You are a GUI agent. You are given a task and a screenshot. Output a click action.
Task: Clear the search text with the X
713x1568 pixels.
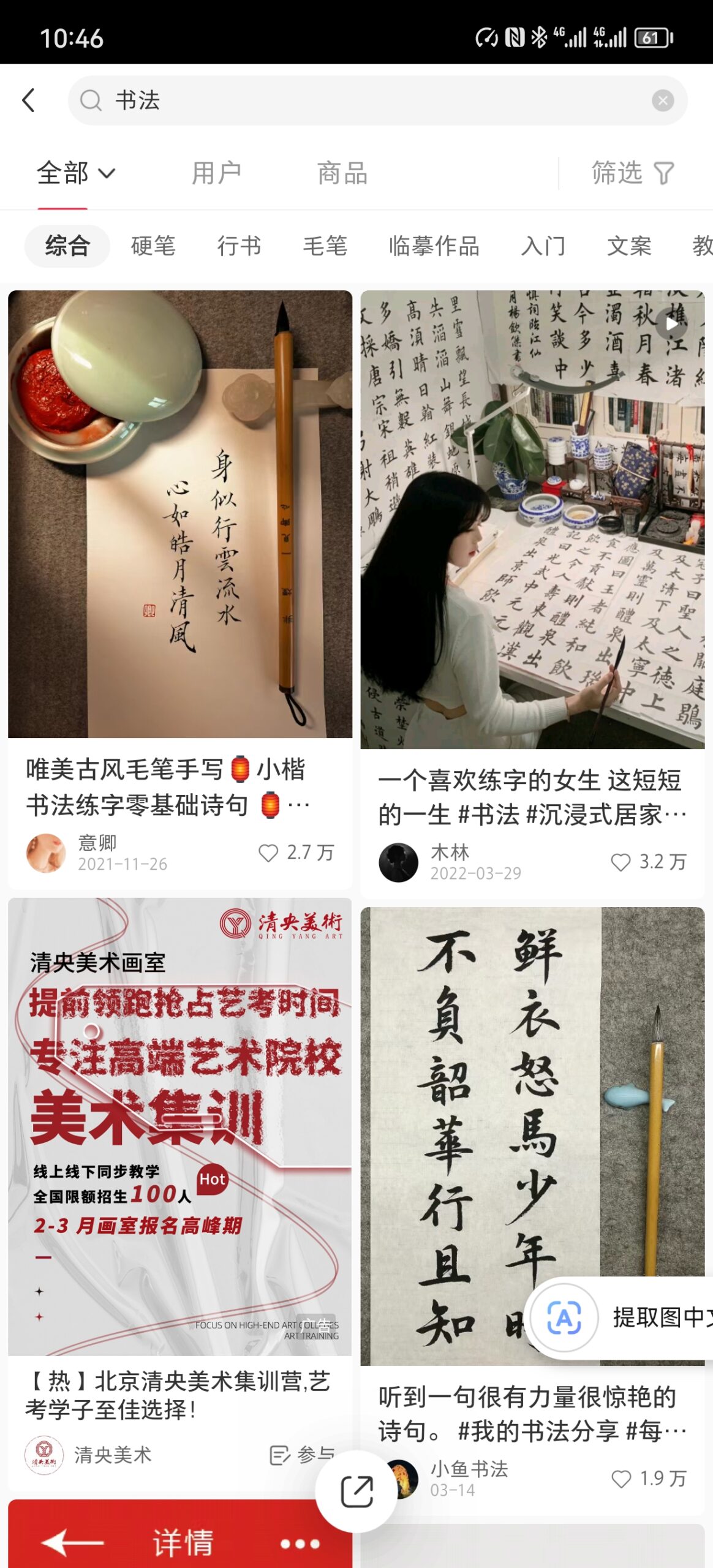pos(662,100)
